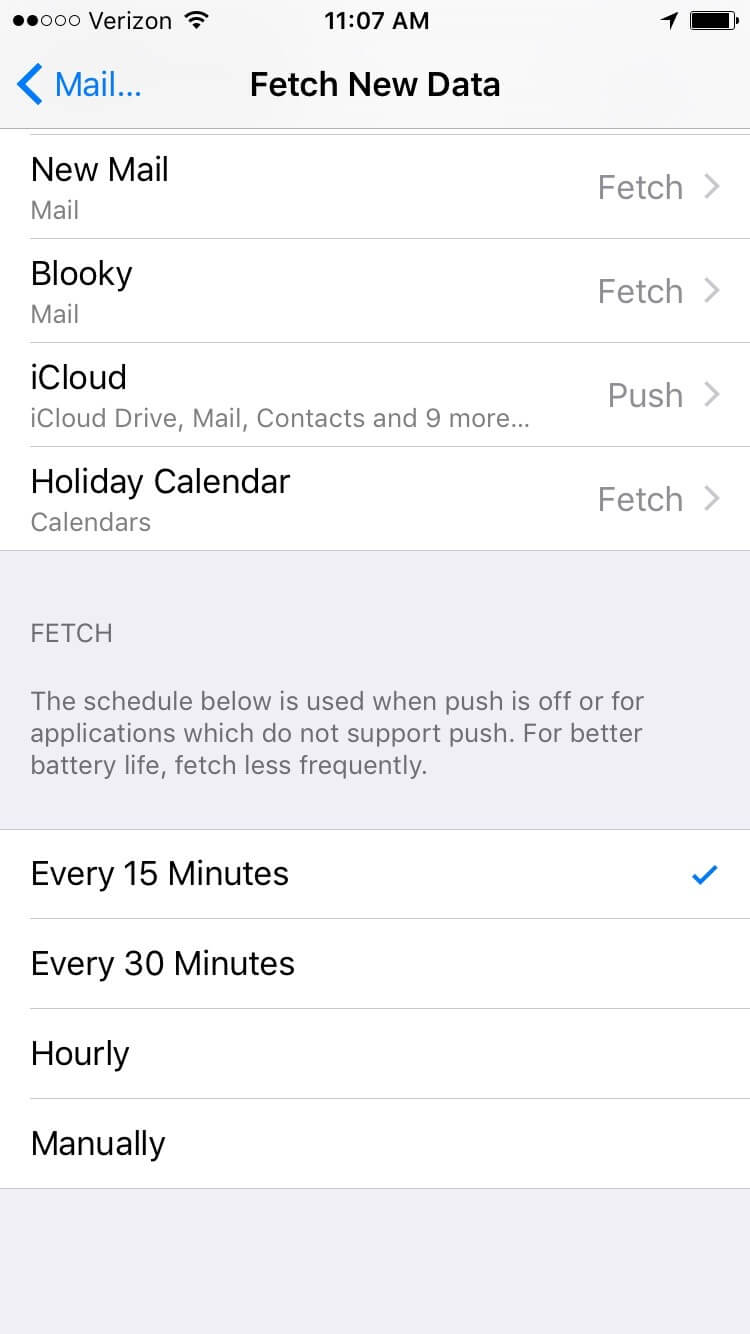Choose Hourly fetch schedule
The height and width of the screenshot is (1334, 750).
(x=375, y=1054)
